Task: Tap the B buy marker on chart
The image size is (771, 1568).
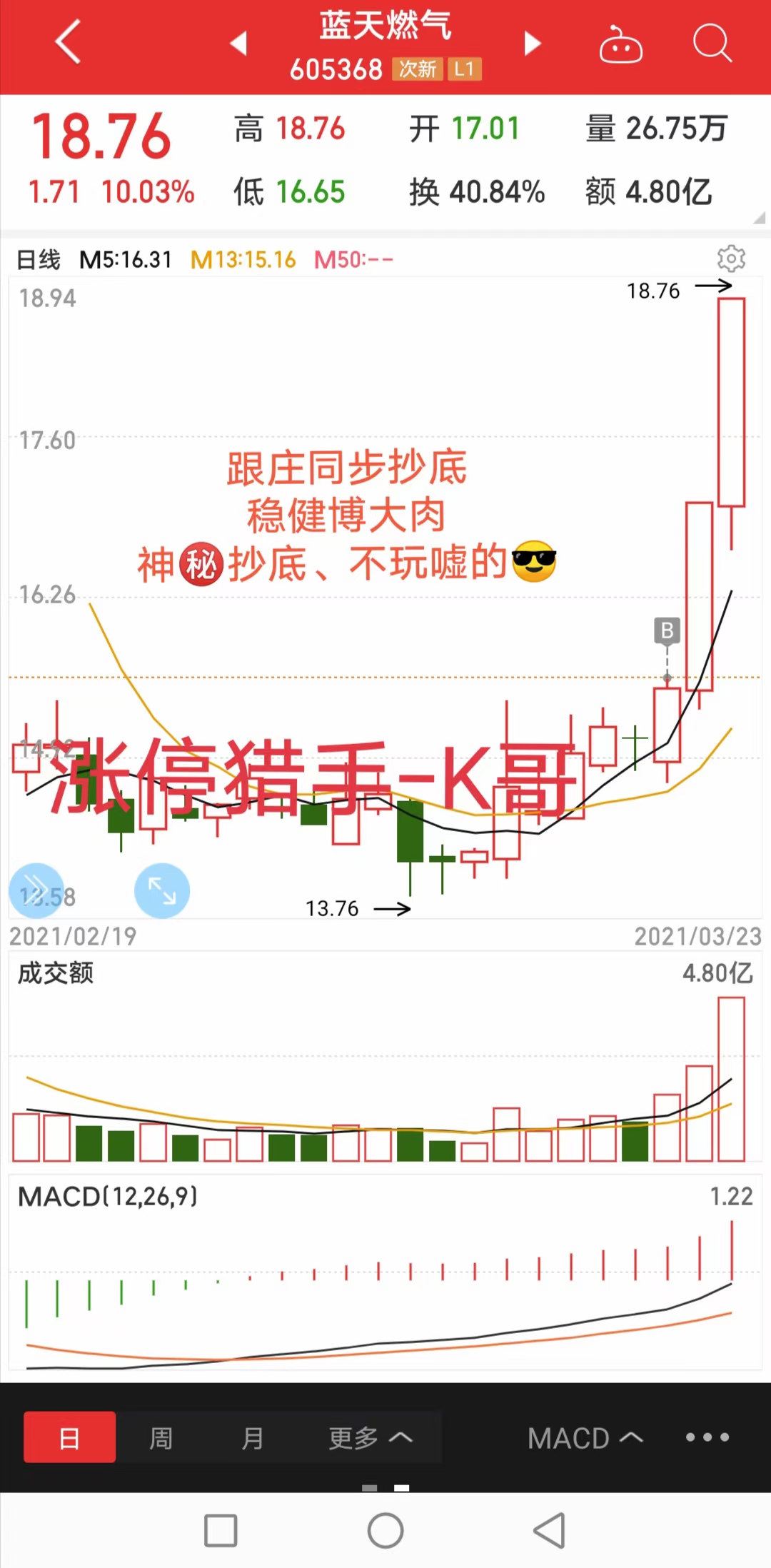Action: (667, 630)
